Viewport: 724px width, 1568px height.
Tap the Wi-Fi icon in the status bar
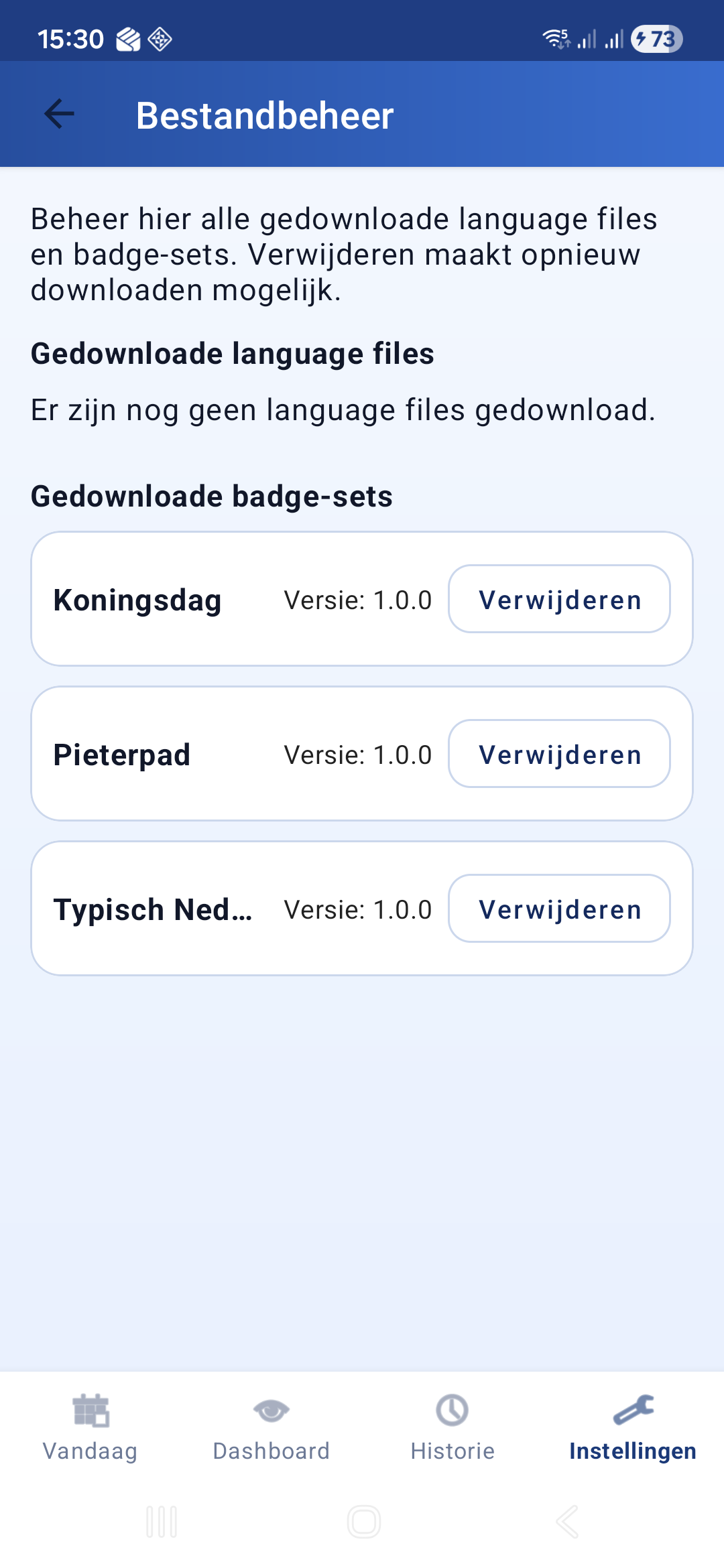click(x=555, y=38)
